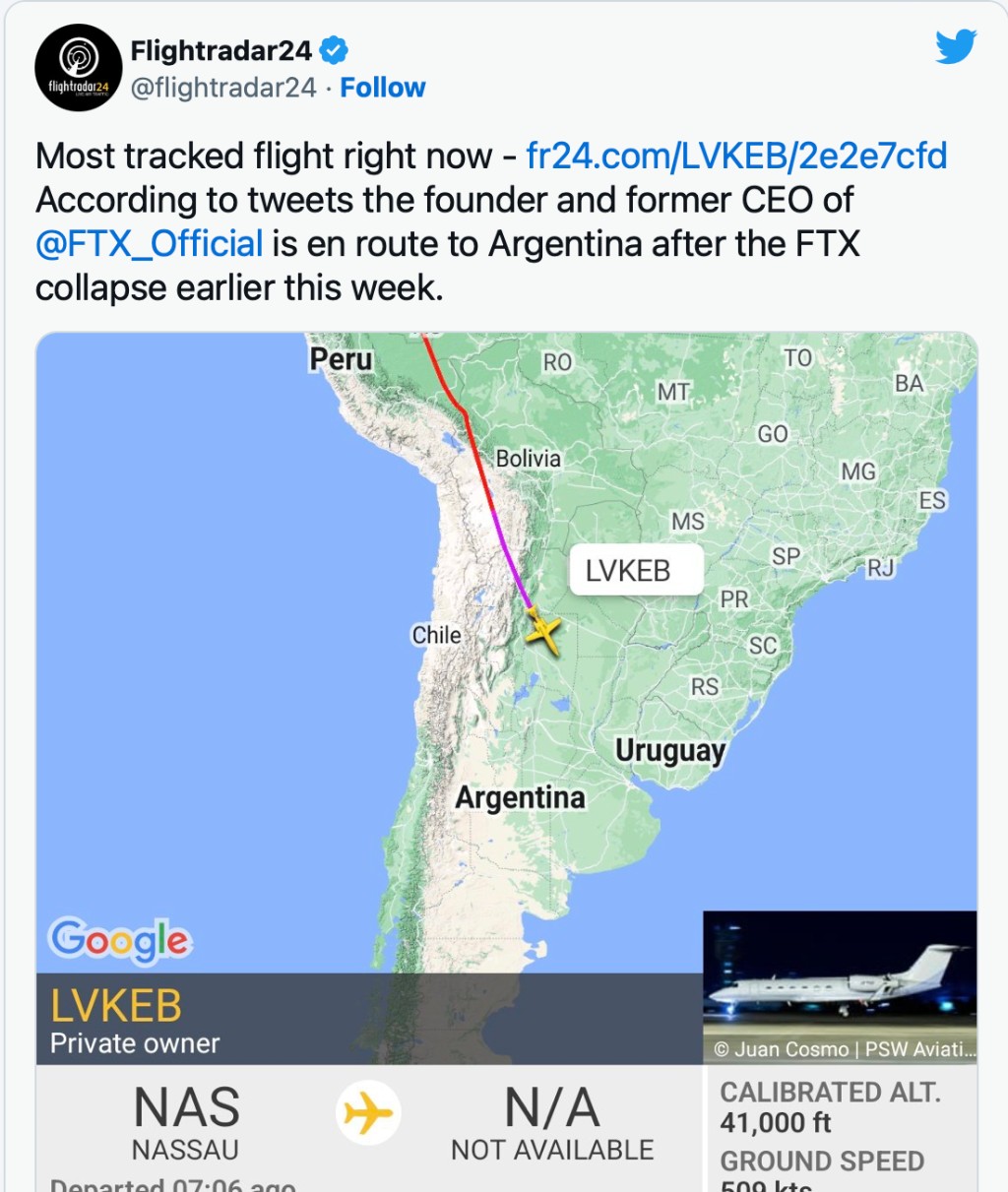Tap the Flightradar24 account name

(220, 50)
